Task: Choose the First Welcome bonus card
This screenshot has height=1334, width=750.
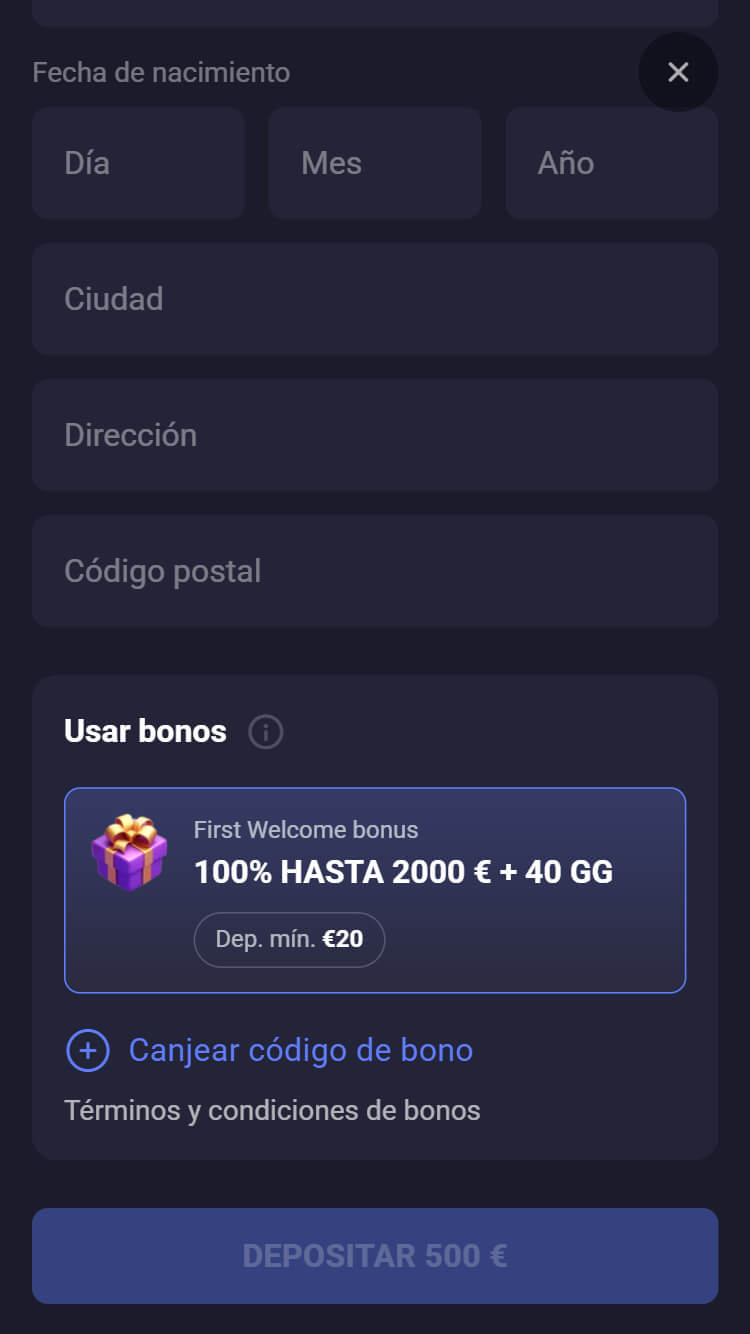Action: [x=374, y=890]
